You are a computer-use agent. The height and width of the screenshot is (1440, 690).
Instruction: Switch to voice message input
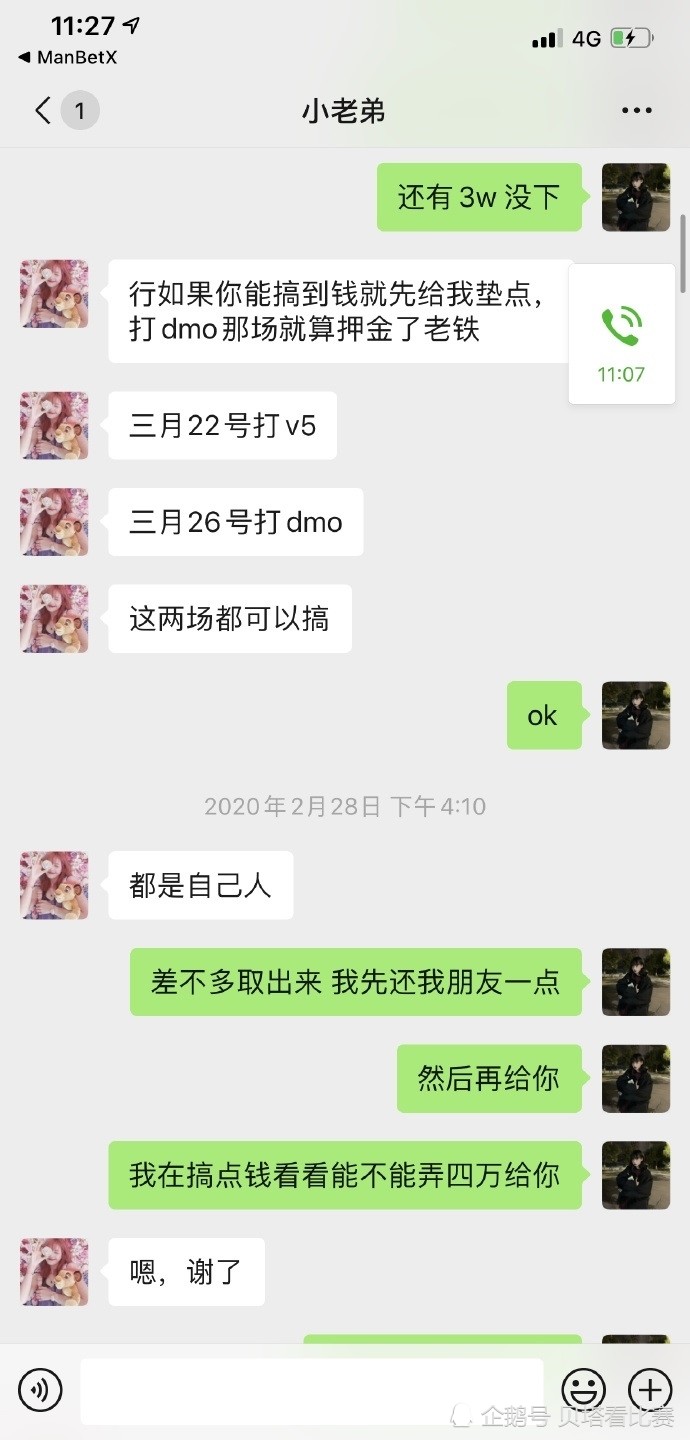(40, 1389)
